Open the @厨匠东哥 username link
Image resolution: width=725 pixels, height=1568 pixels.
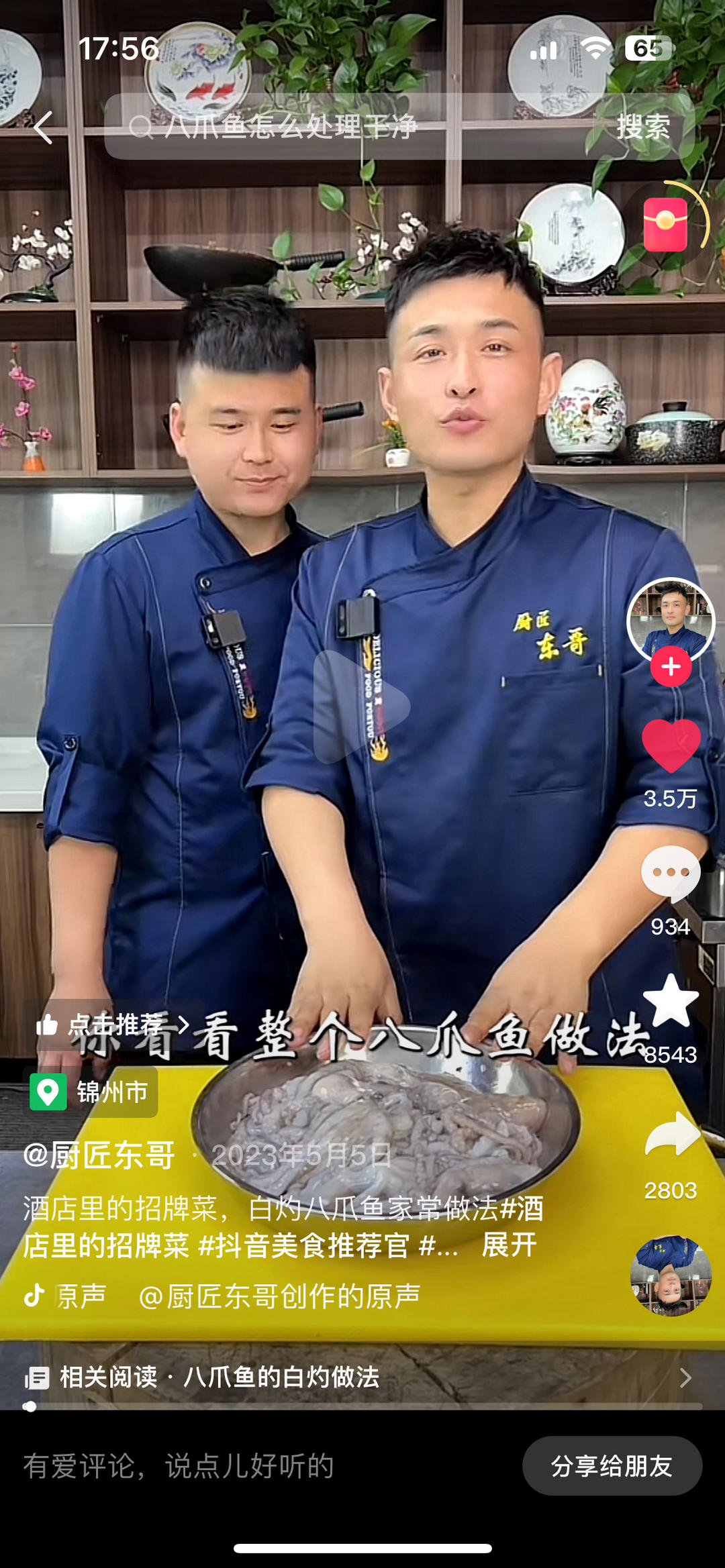point(99,1155)
